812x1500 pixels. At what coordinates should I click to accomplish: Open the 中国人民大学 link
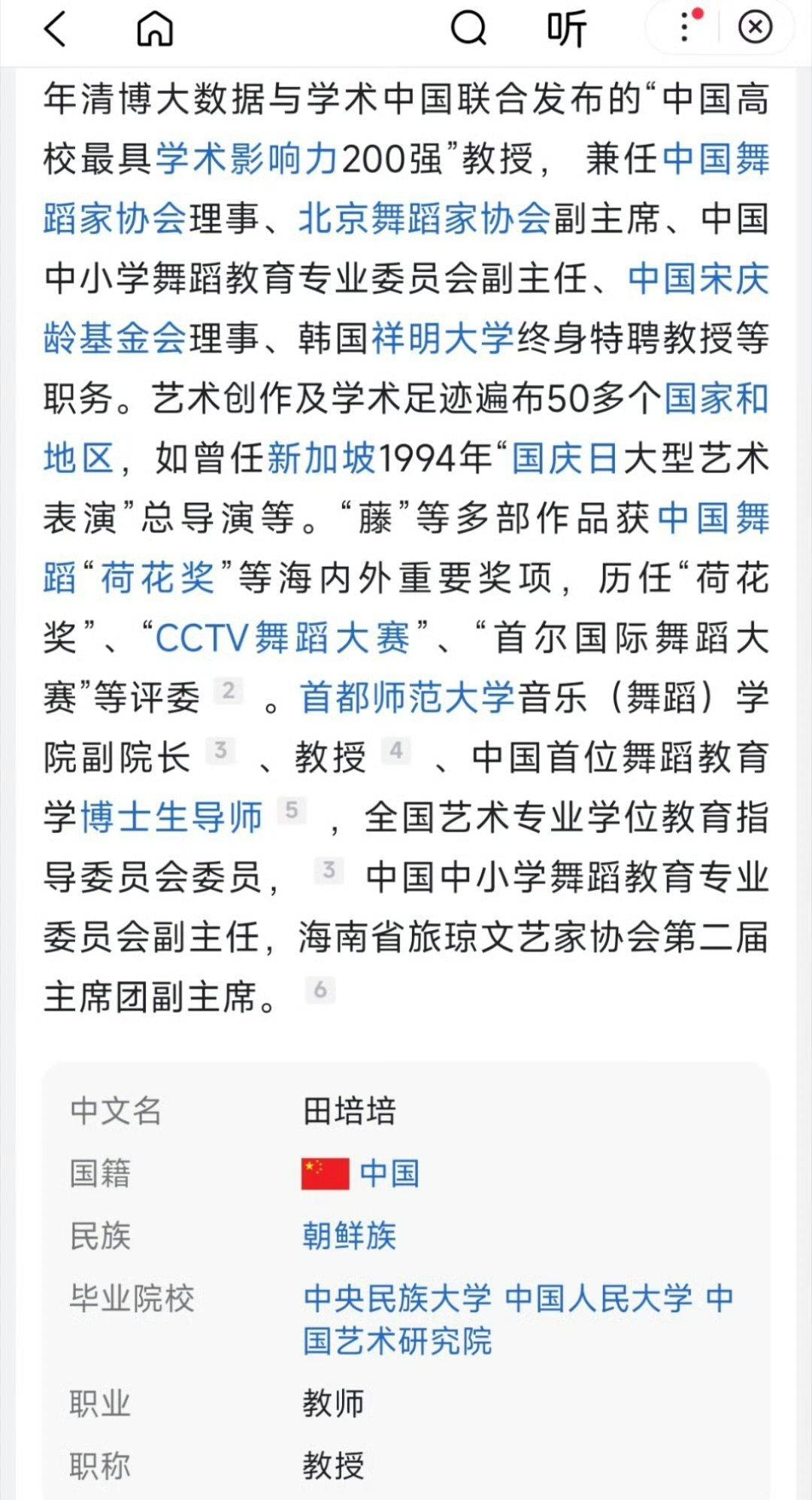tap(598, 1298)
